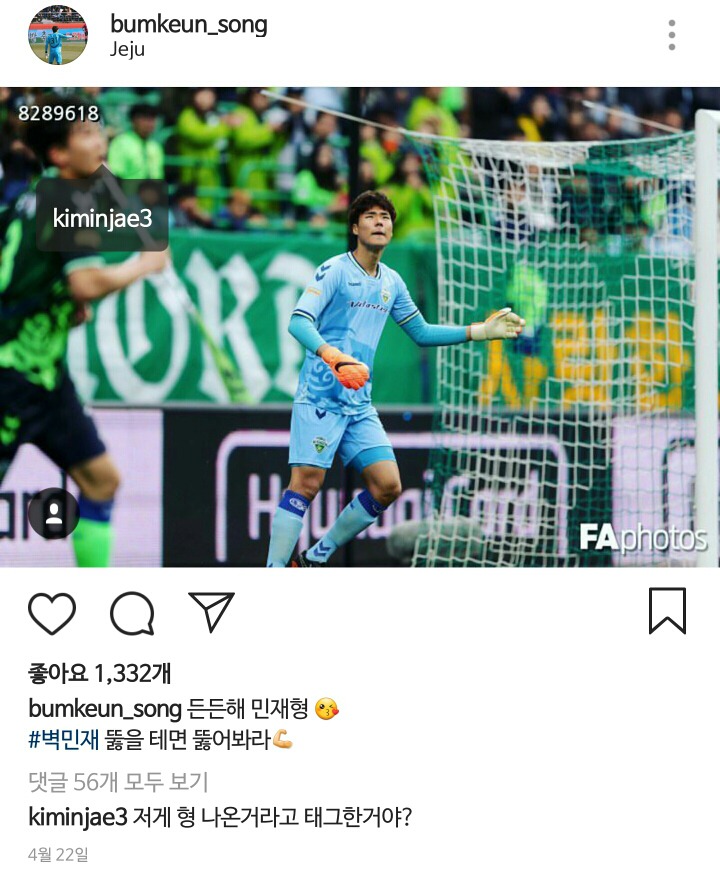Open the kiminjae3 commenter profile
Screen dimensions: 720x873
pyautogui.click(x=78, y=817)
